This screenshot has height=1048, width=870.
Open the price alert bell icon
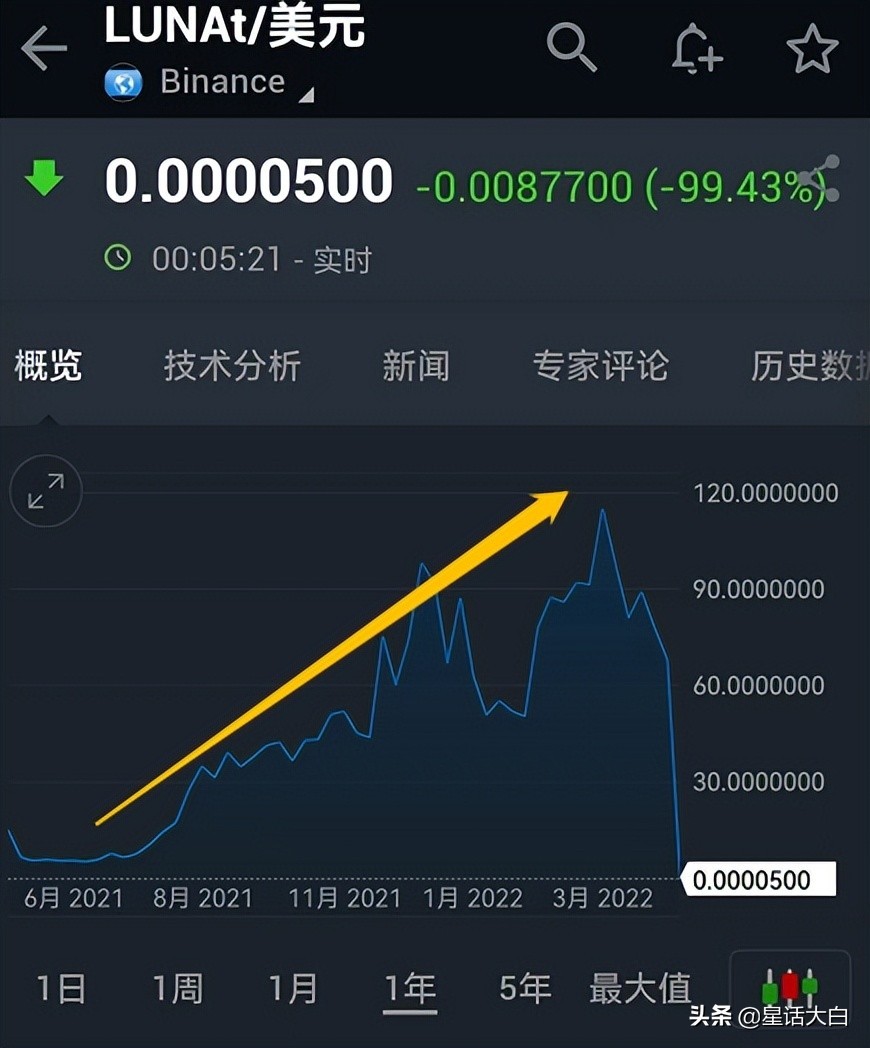point(695,47)
